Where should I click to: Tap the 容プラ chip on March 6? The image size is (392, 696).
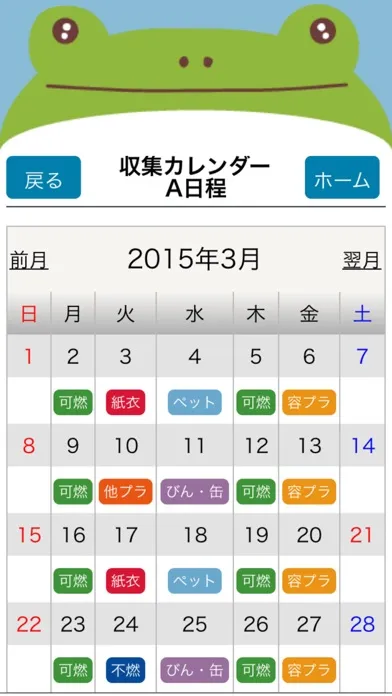(309, 402)
